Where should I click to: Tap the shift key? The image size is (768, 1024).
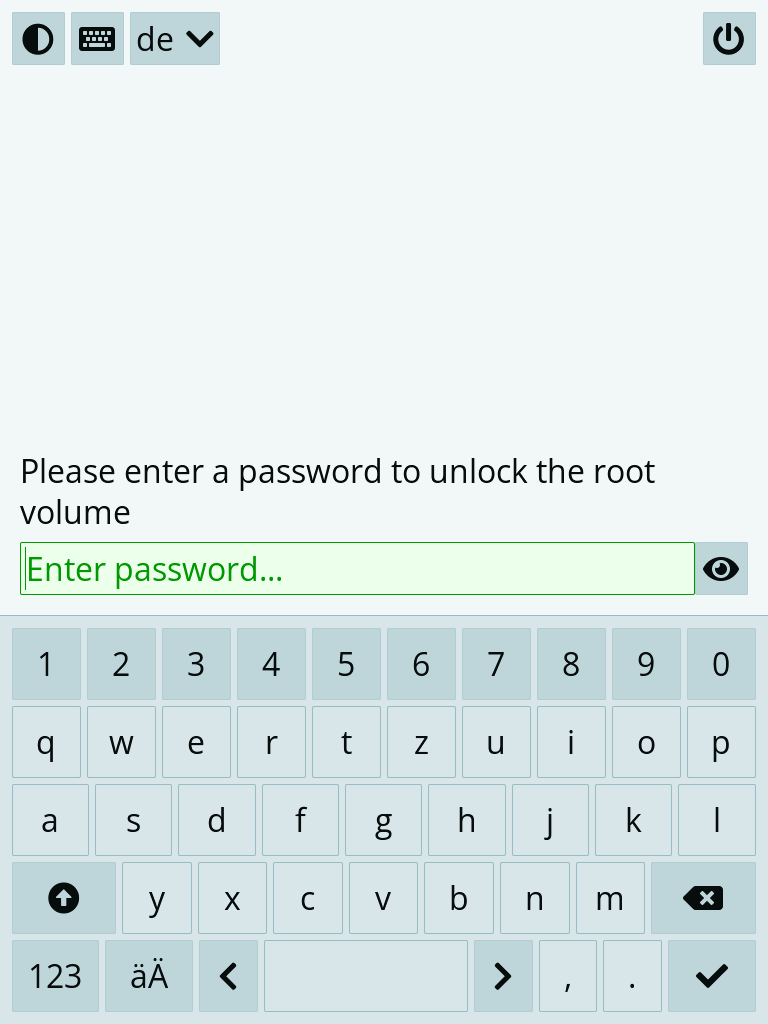pos(64,898)
